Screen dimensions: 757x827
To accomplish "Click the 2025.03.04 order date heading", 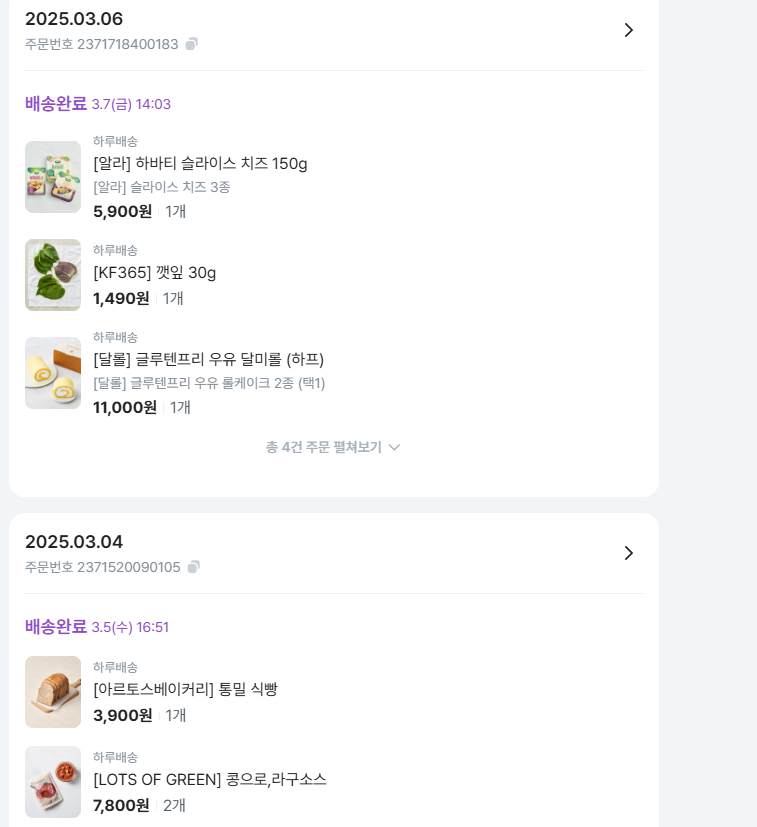I will [x=74, y=541].
